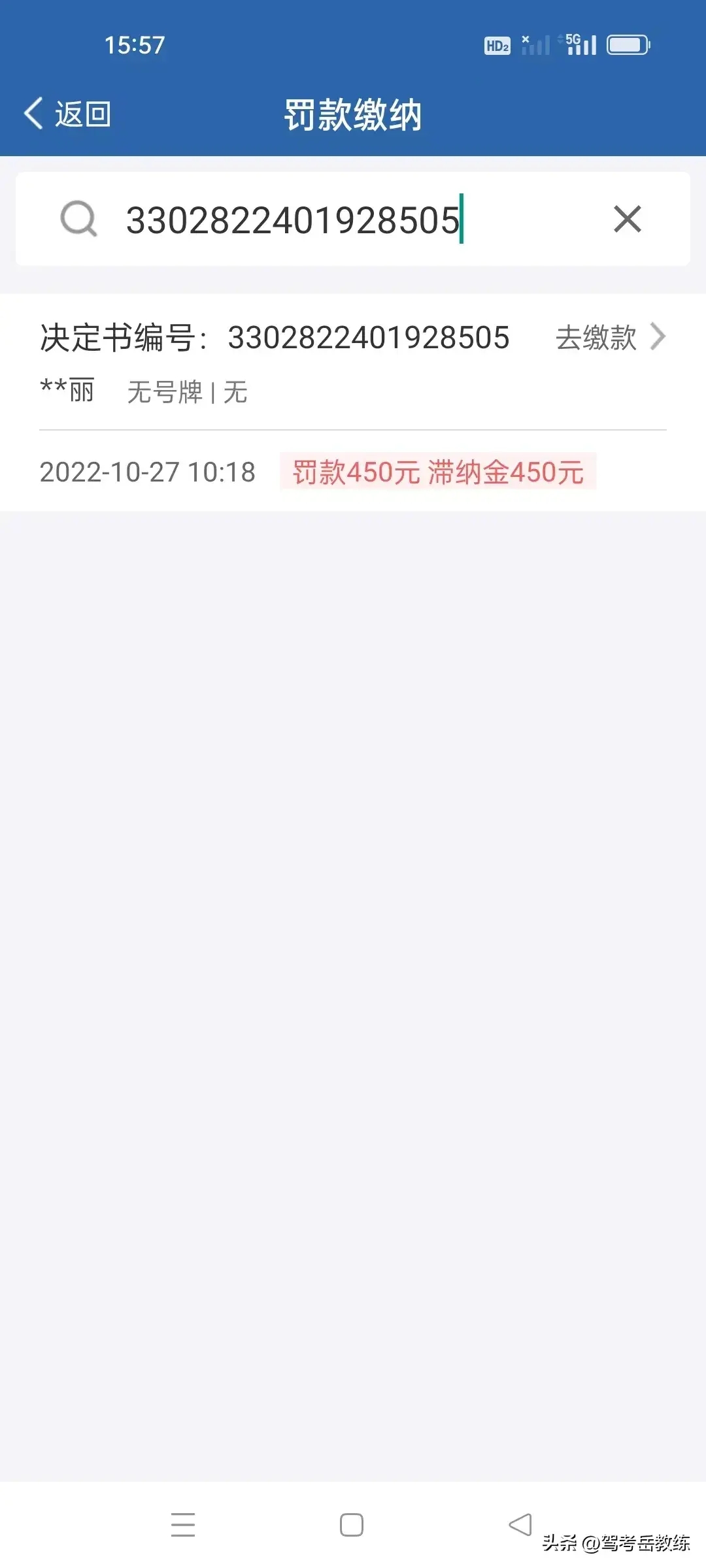This screenshot has width=706, height=1568.
Task: Clear the search text with the X
Action: [627, 219]
